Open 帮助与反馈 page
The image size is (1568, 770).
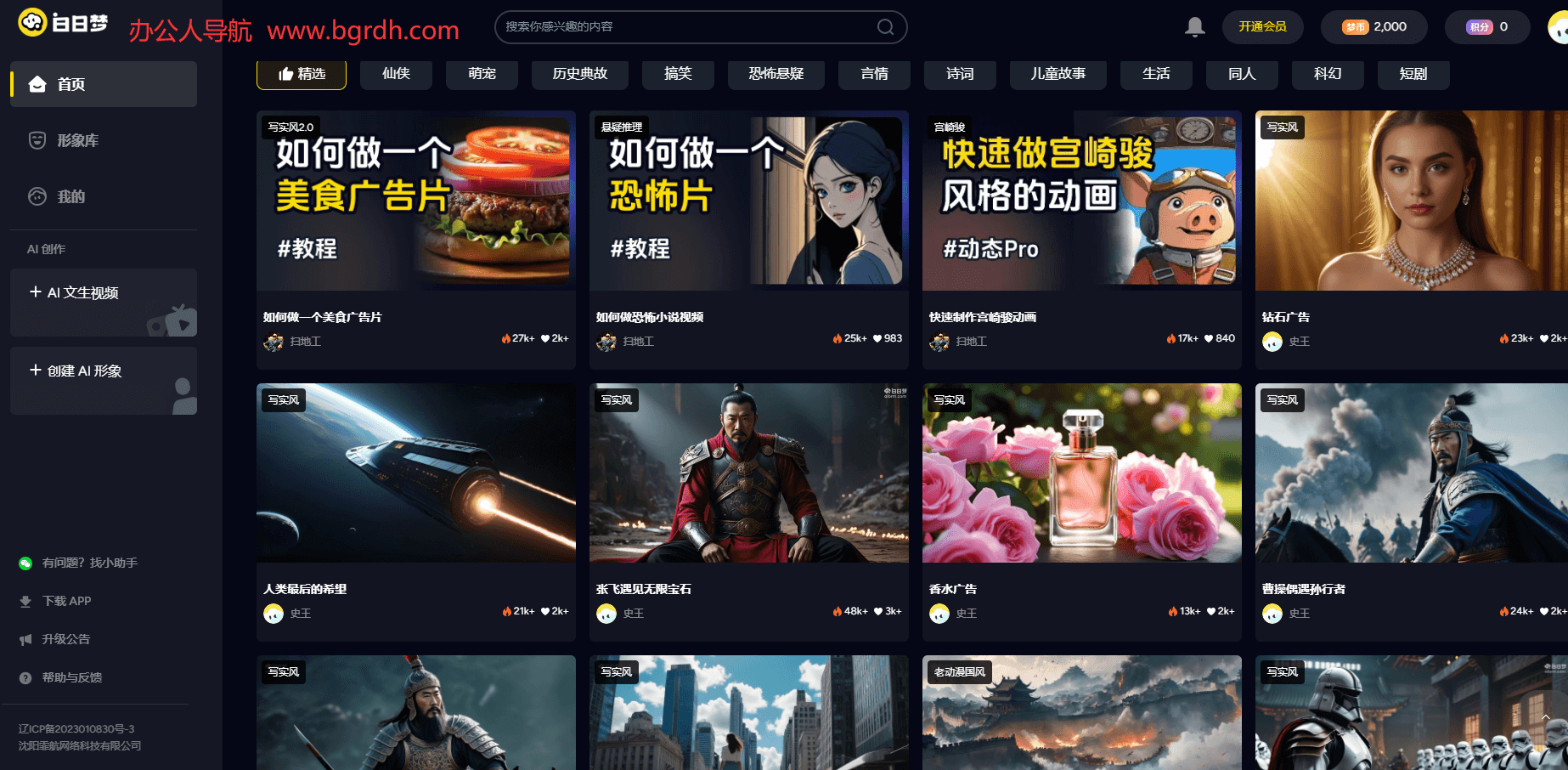[x=71, y=677]
